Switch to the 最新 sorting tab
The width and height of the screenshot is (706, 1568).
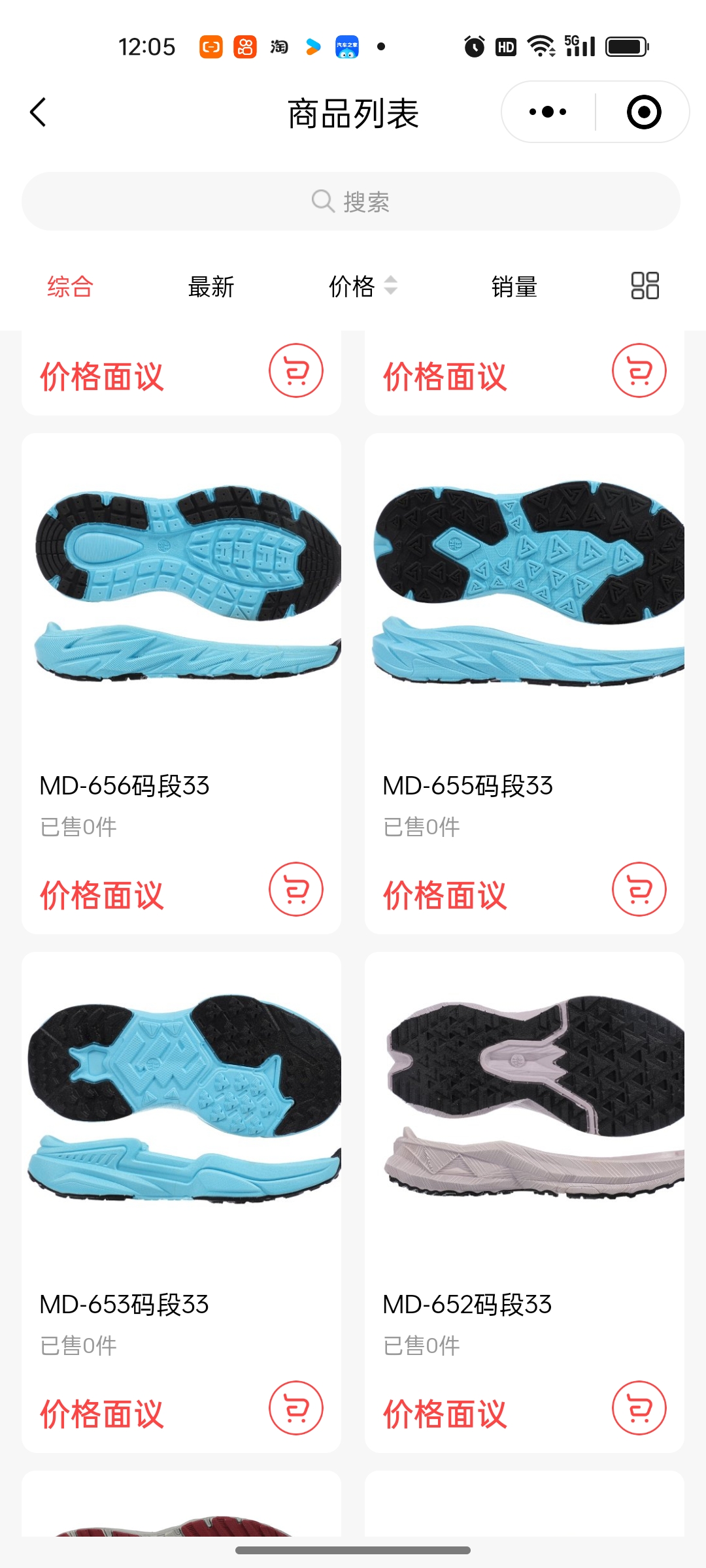tap(210, 286)
